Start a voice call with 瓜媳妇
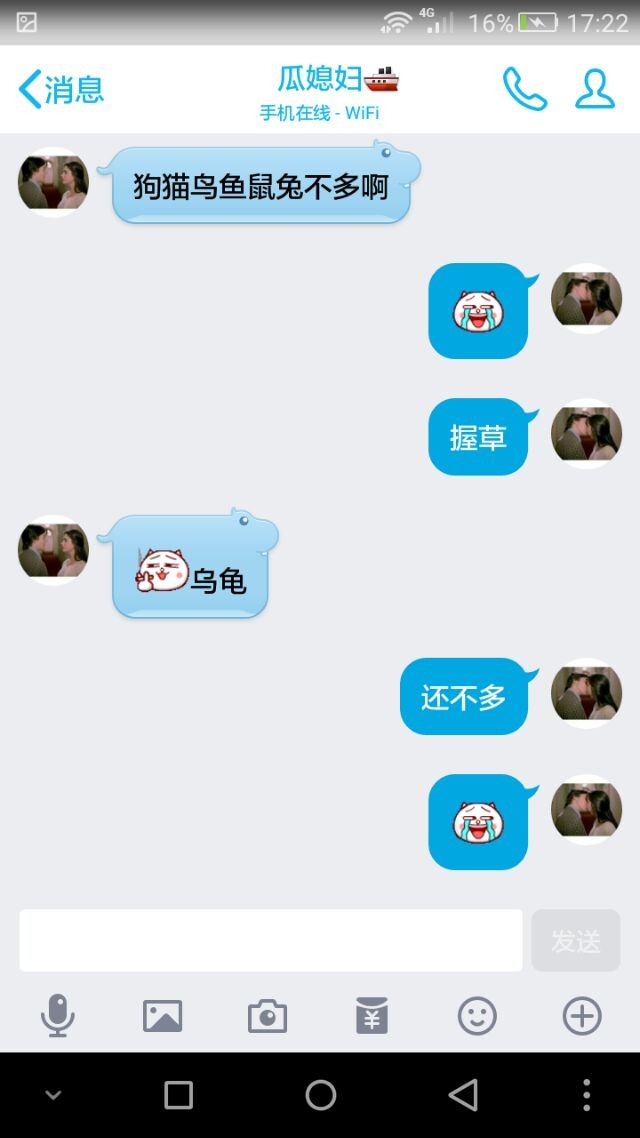Viewport: 640px width, 1138px height. tap(525, 89)
